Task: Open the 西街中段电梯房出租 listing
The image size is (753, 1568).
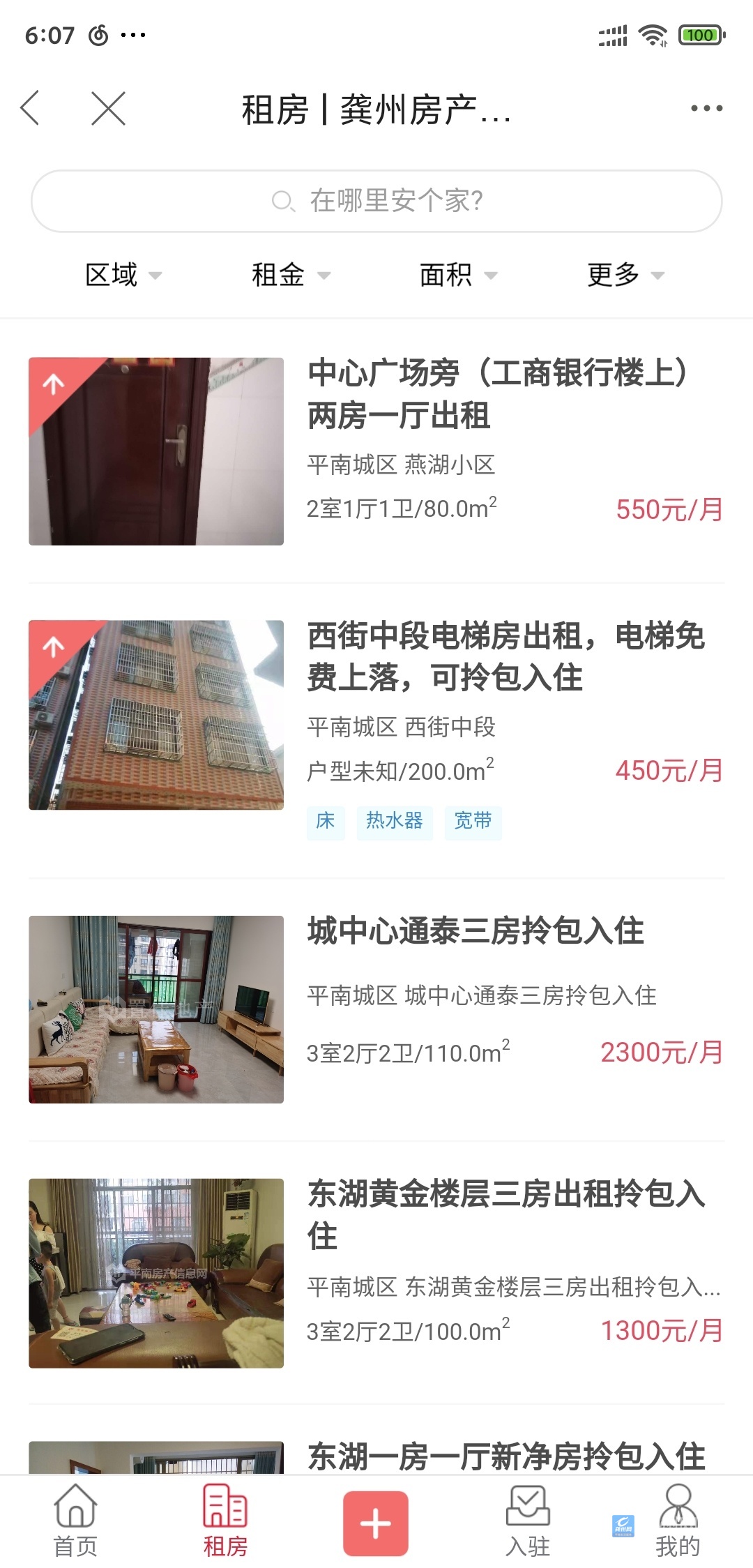Action: click(376, 730)
